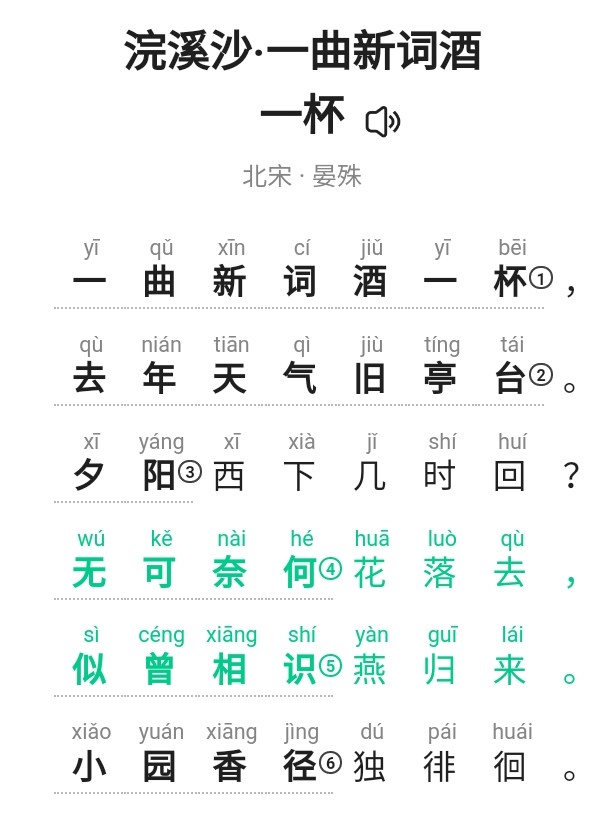611x815 pixels.
Task: Open annotation ① after 一曲新词酒一杯
Action: (x=540, y=279)
